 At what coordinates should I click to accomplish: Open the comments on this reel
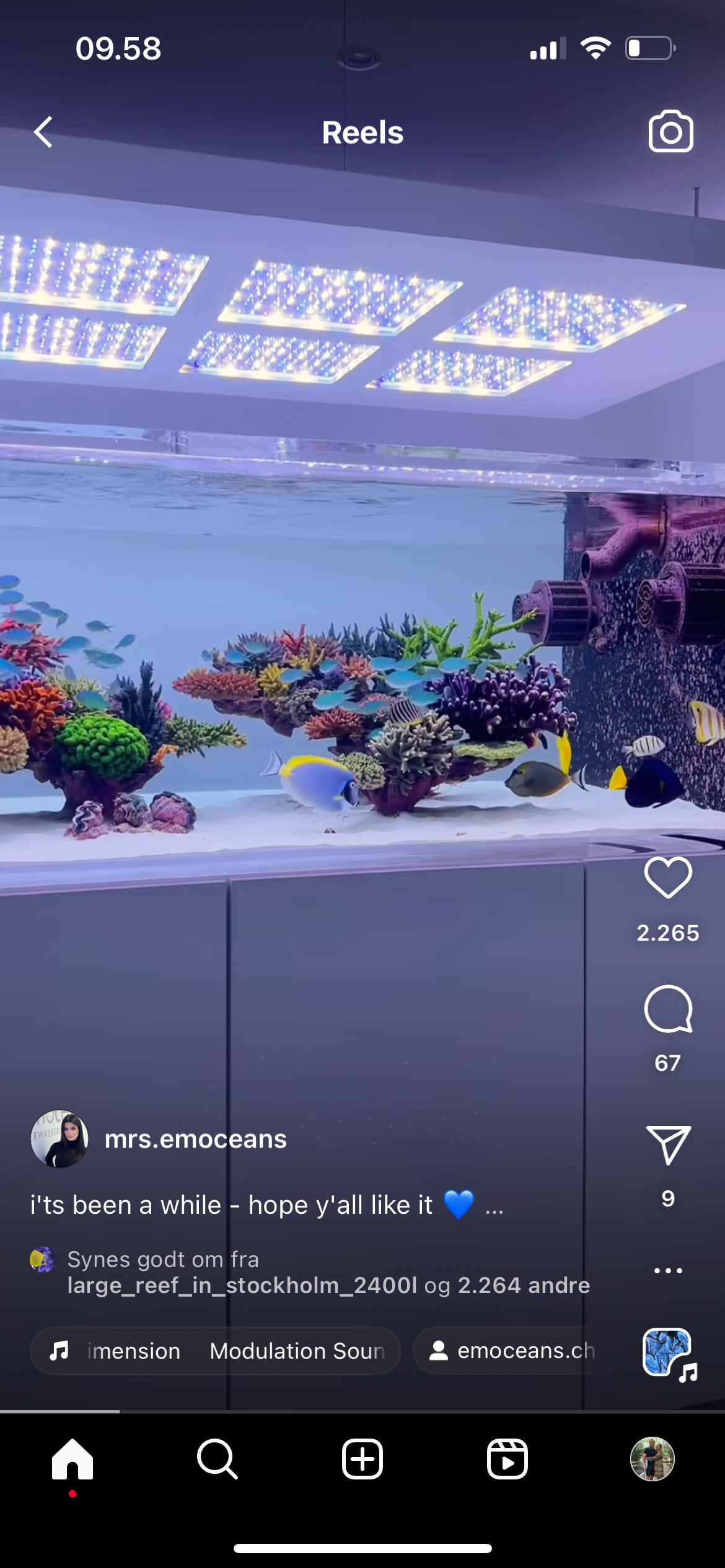point(668,1009)
